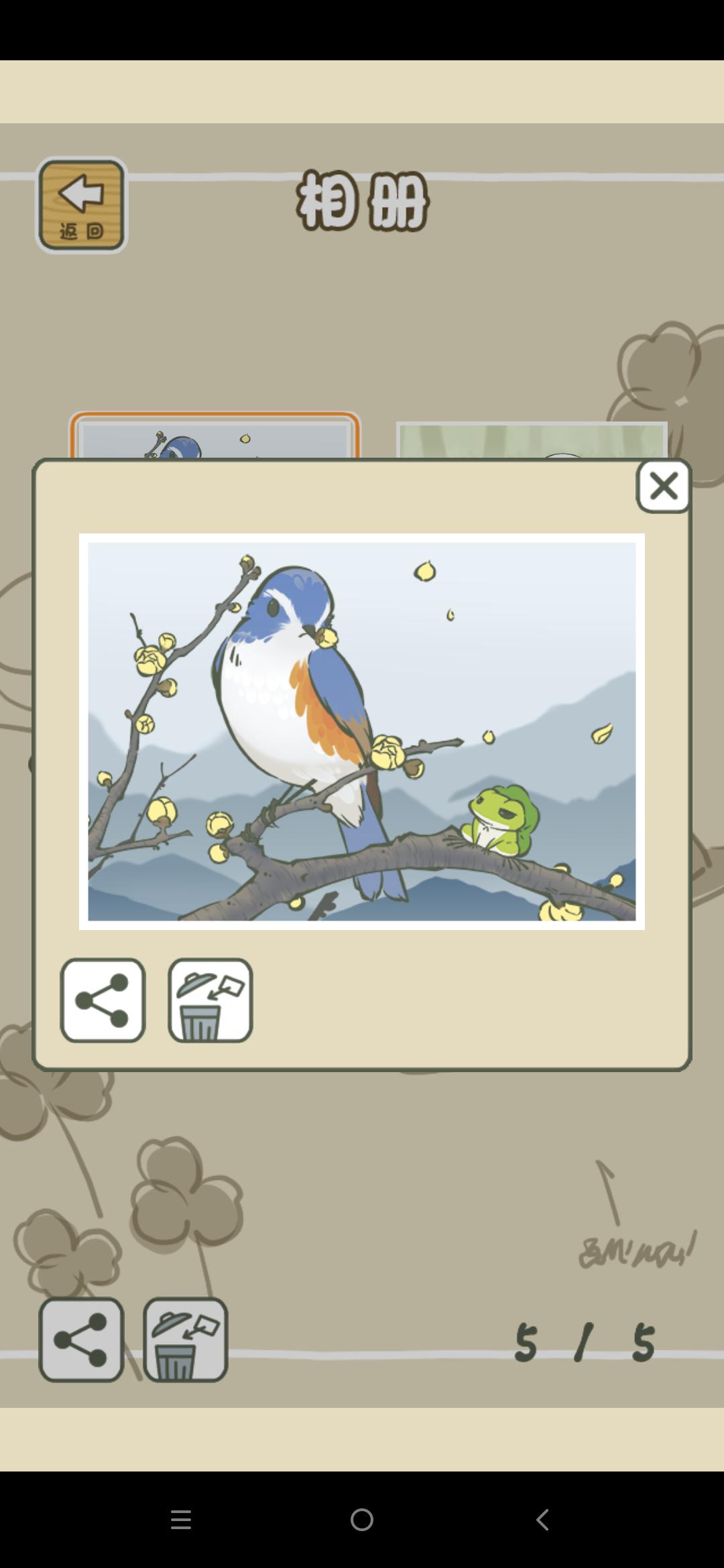Delete the photo using the popup trash icon

210,1000
